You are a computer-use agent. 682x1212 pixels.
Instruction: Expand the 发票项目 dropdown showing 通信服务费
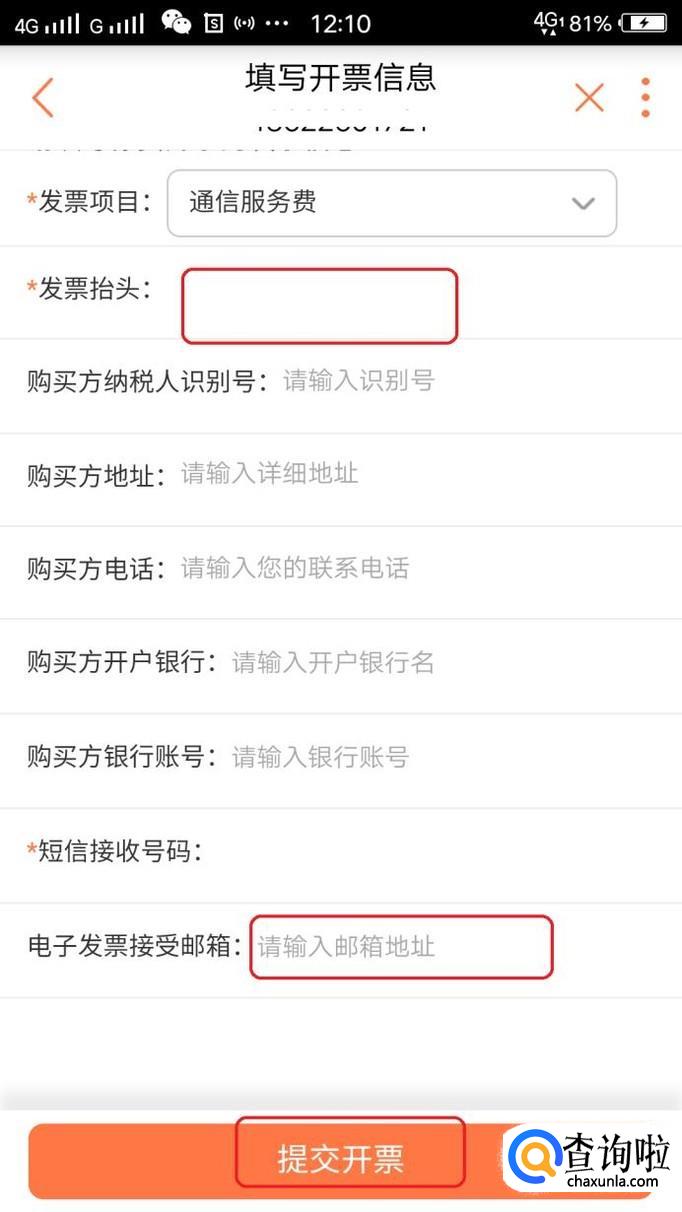click(x=392, y=203)
